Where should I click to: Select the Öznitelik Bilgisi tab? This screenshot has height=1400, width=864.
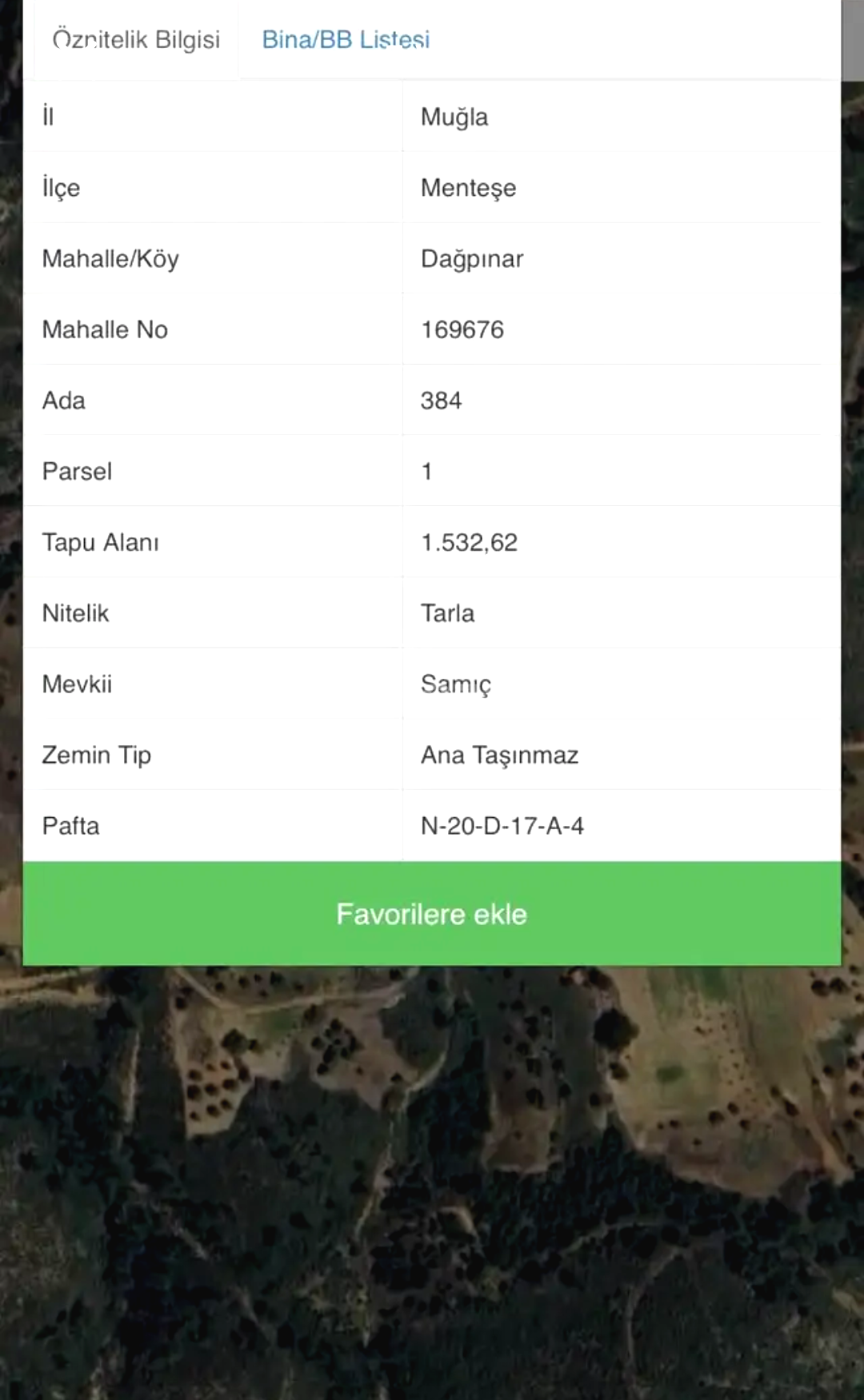[x=136, y=39]
